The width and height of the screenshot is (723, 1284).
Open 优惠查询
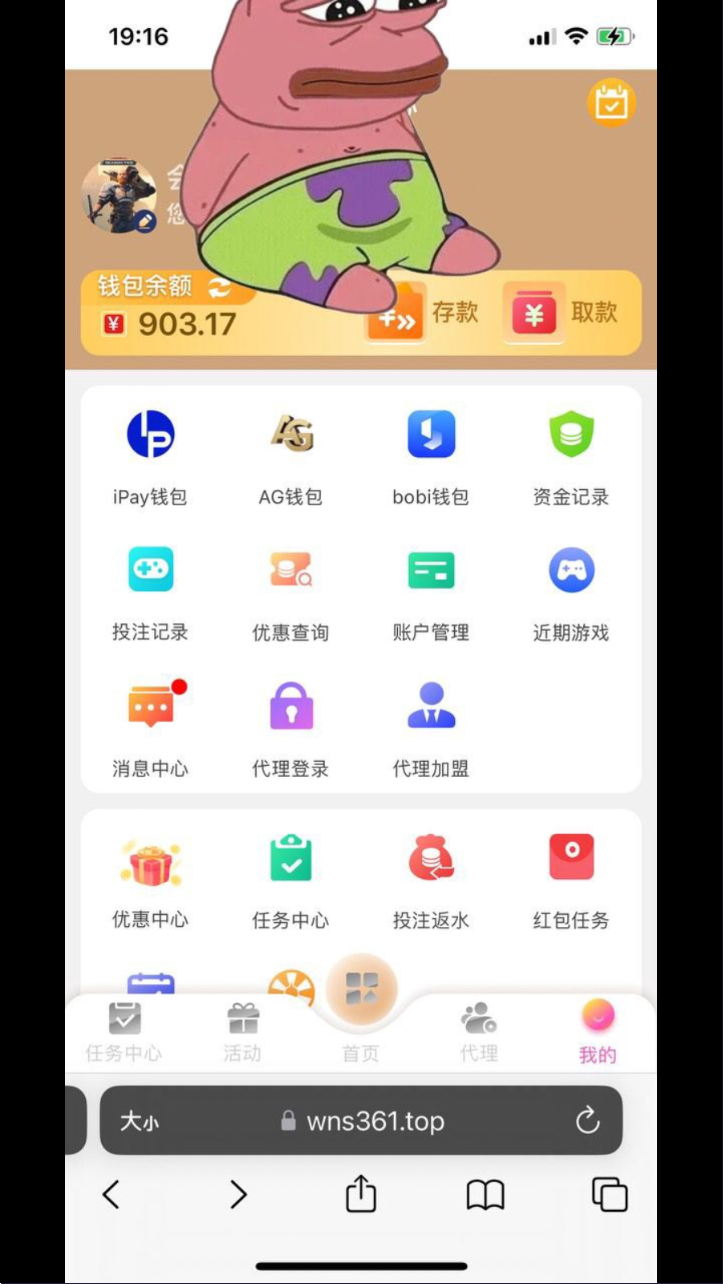(291, 594)
